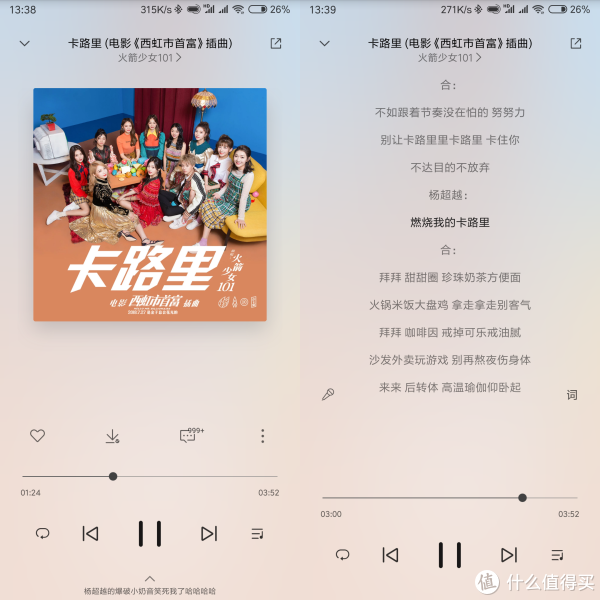Tap the 词 lyrics button
Viewport: 600px width, 600px height.
pos(571,395)
